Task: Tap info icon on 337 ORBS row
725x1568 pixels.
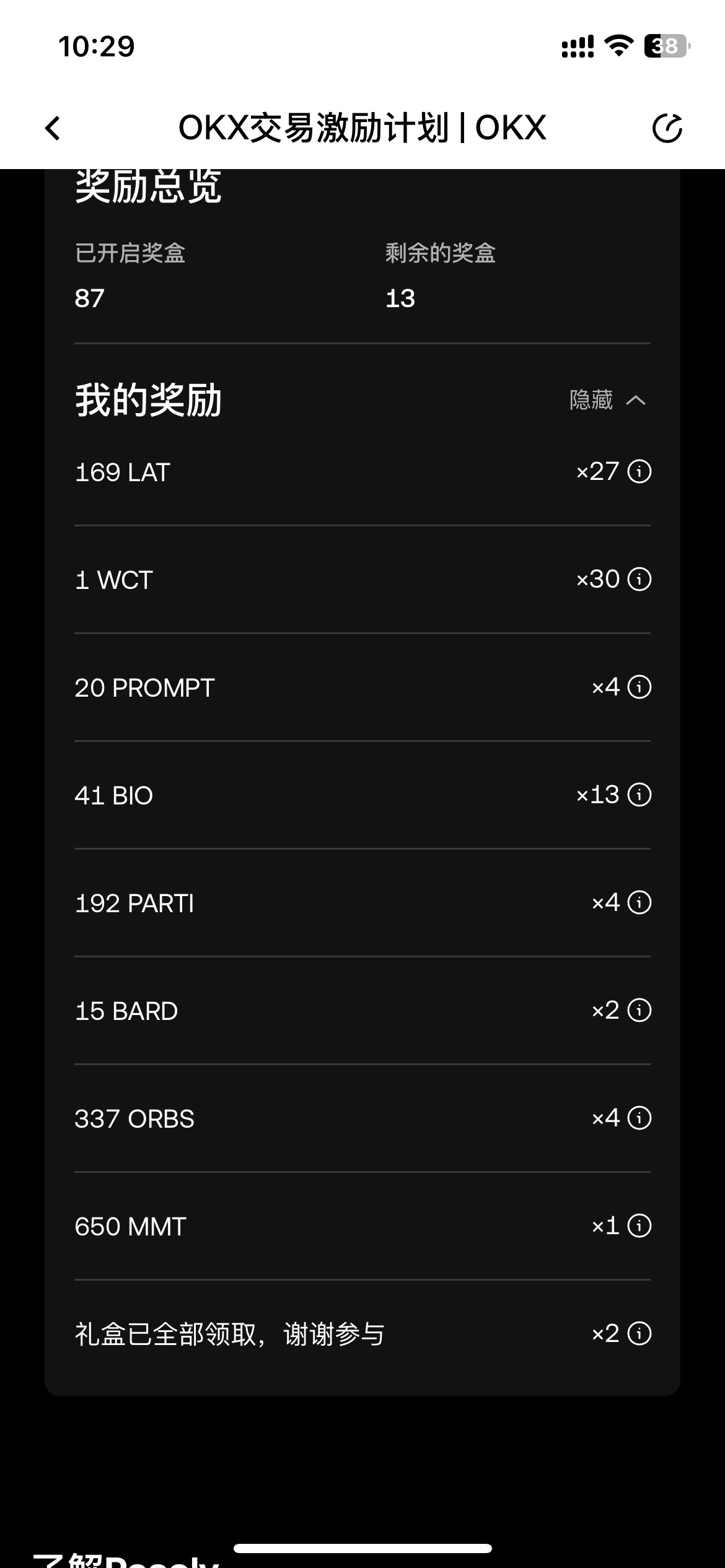Action: tap(639, 1118)
